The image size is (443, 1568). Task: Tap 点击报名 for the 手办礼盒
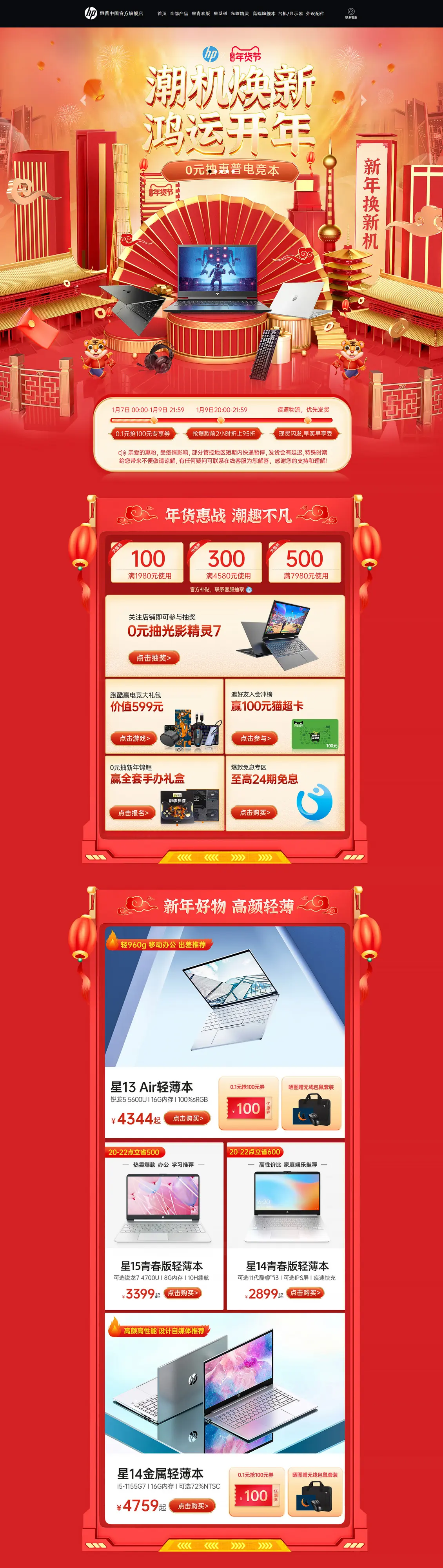(133, 812)
